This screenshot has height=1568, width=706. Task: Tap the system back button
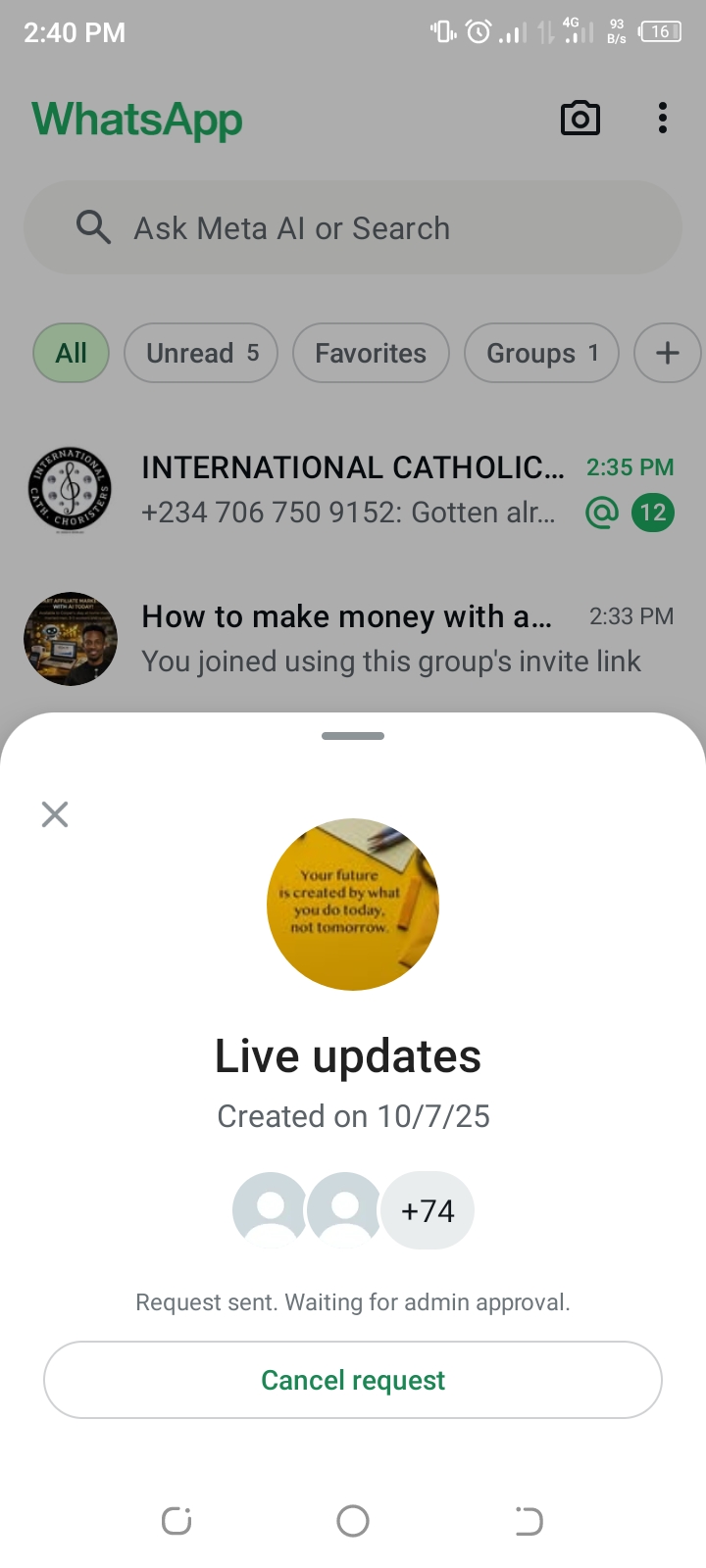click(529, 1521)
